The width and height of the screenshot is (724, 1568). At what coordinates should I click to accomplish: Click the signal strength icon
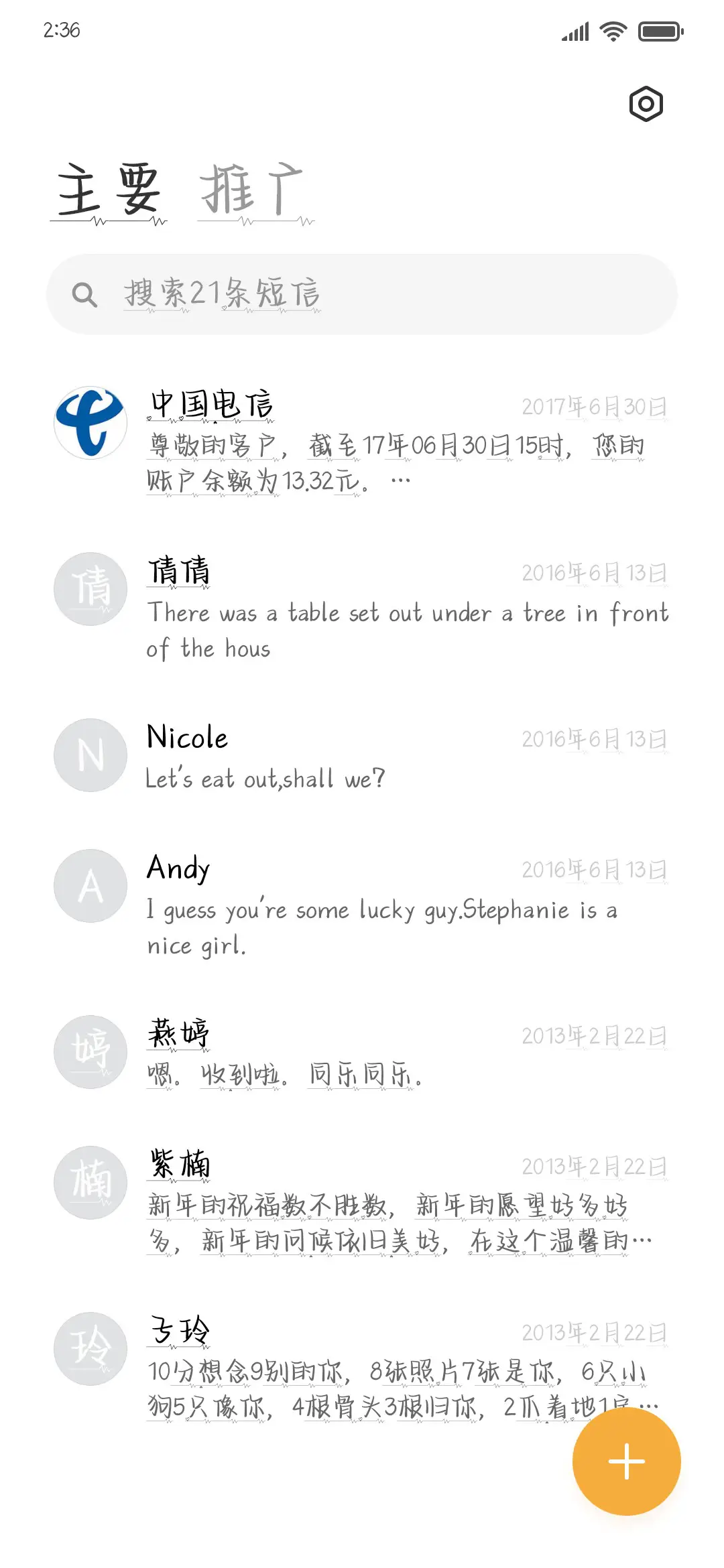[x=575, y=31]
